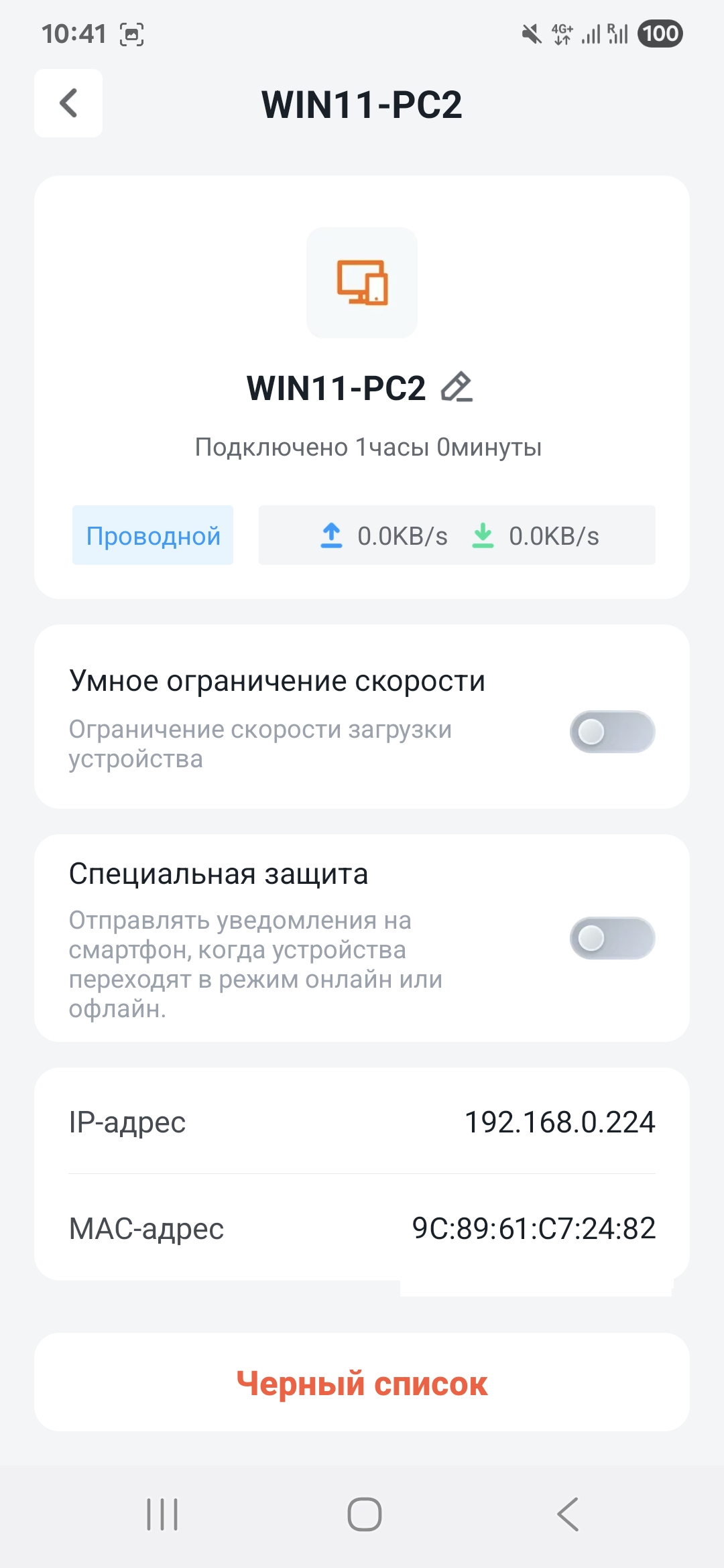Add device to Черный список

coord(362,1383)
